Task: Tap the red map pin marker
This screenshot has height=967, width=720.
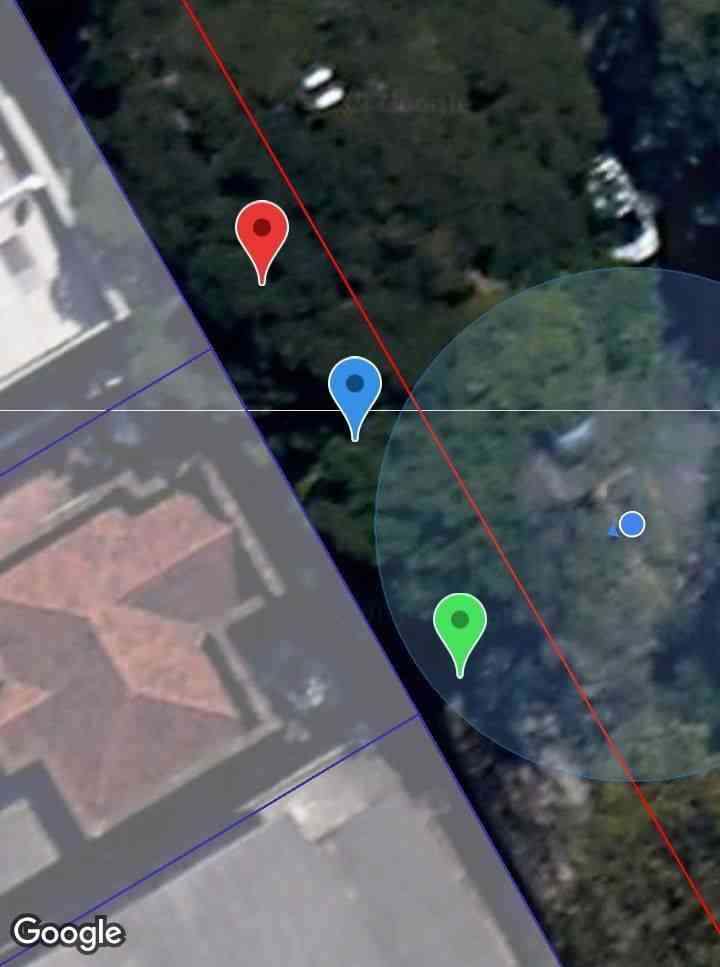Action: 262,231
